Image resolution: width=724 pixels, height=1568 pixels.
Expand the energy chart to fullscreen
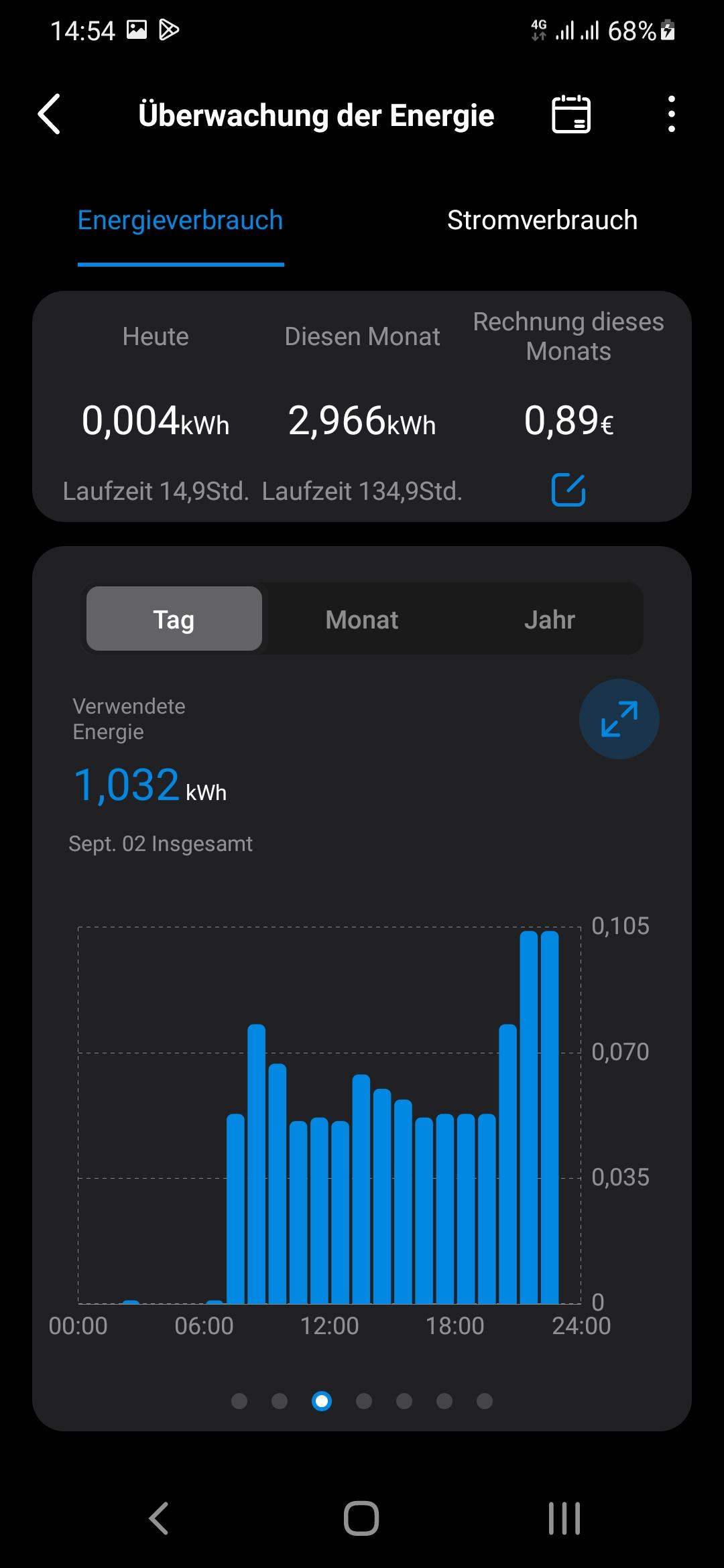click(619, 719)
